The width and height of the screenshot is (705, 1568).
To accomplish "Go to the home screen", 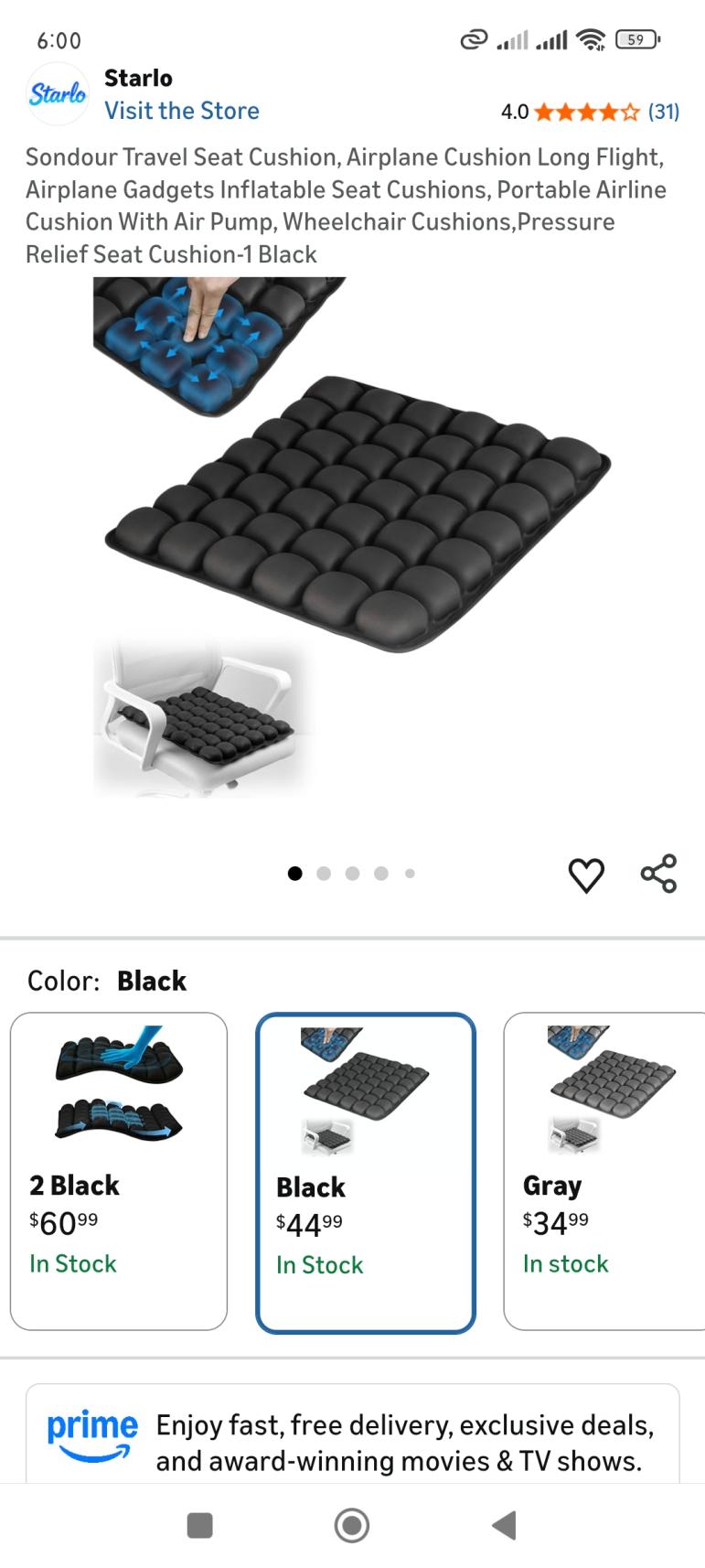I will (352, 1525).
